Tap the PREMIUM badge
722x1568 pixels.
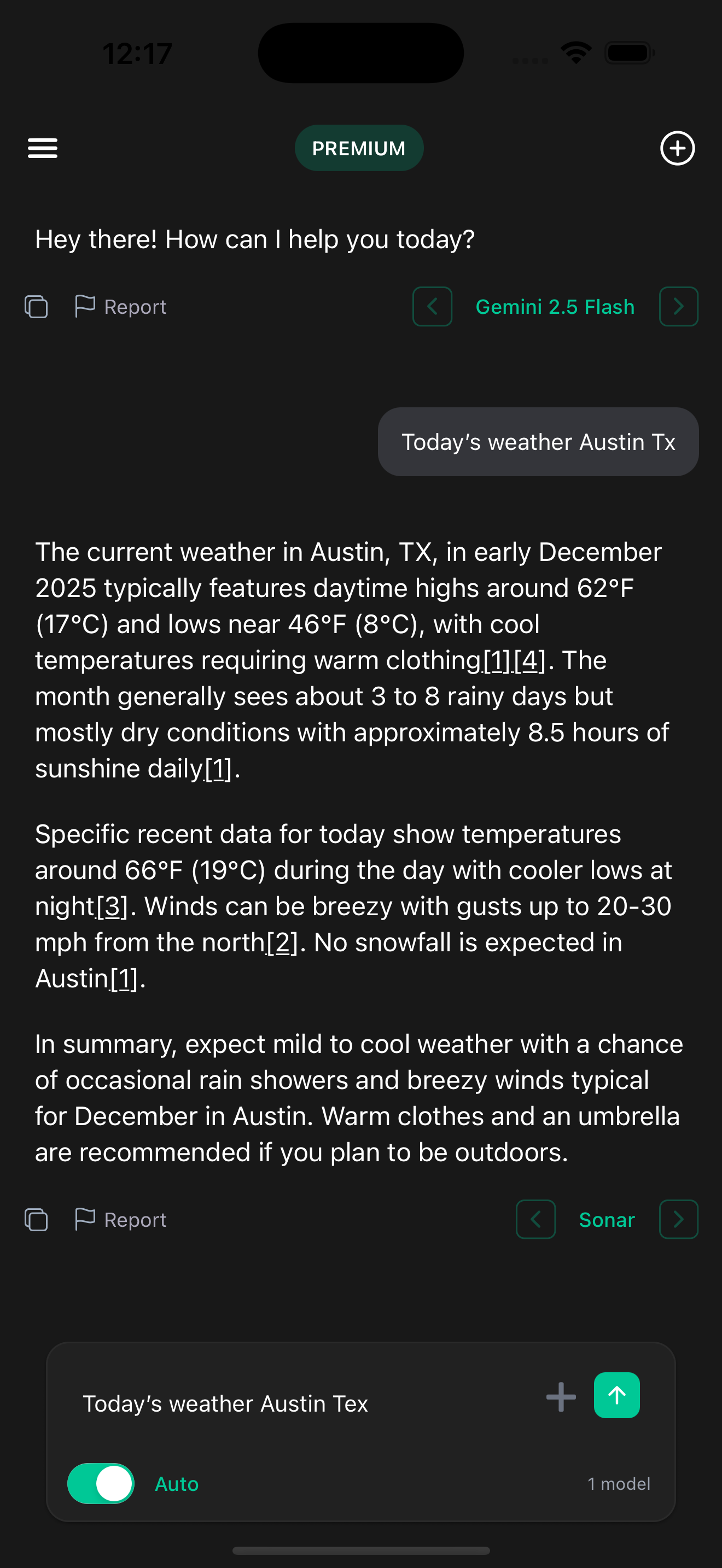pyautogui.click(x=359, y=148)
